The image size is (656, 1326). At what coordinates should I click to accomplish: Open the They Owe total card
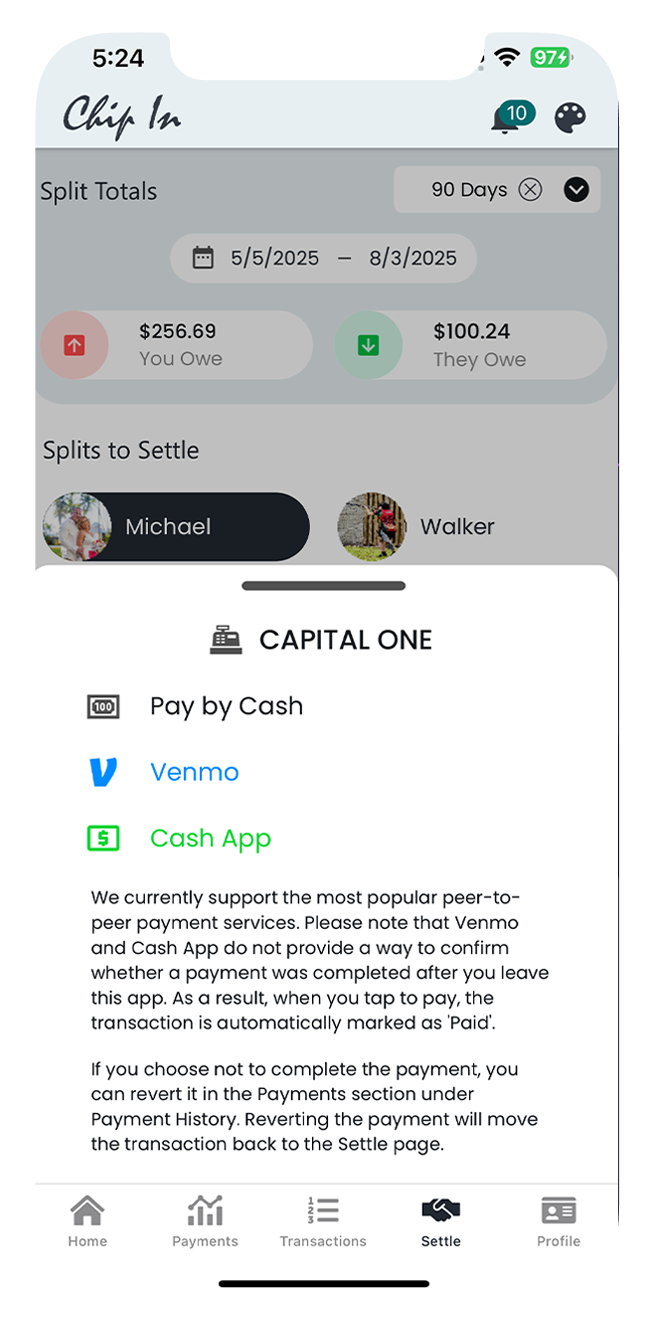(x=470, y=345)
